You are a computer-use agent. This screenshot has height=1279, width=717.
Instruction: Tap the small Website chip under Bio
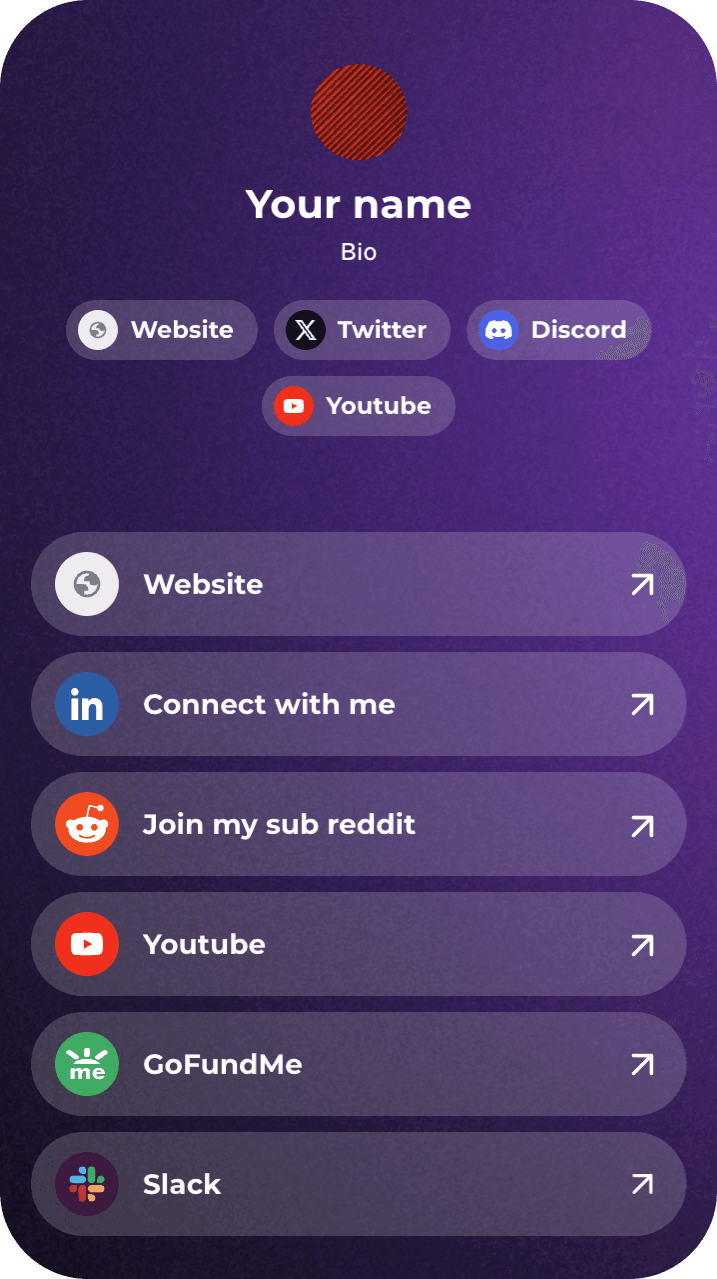click(161, 330)
